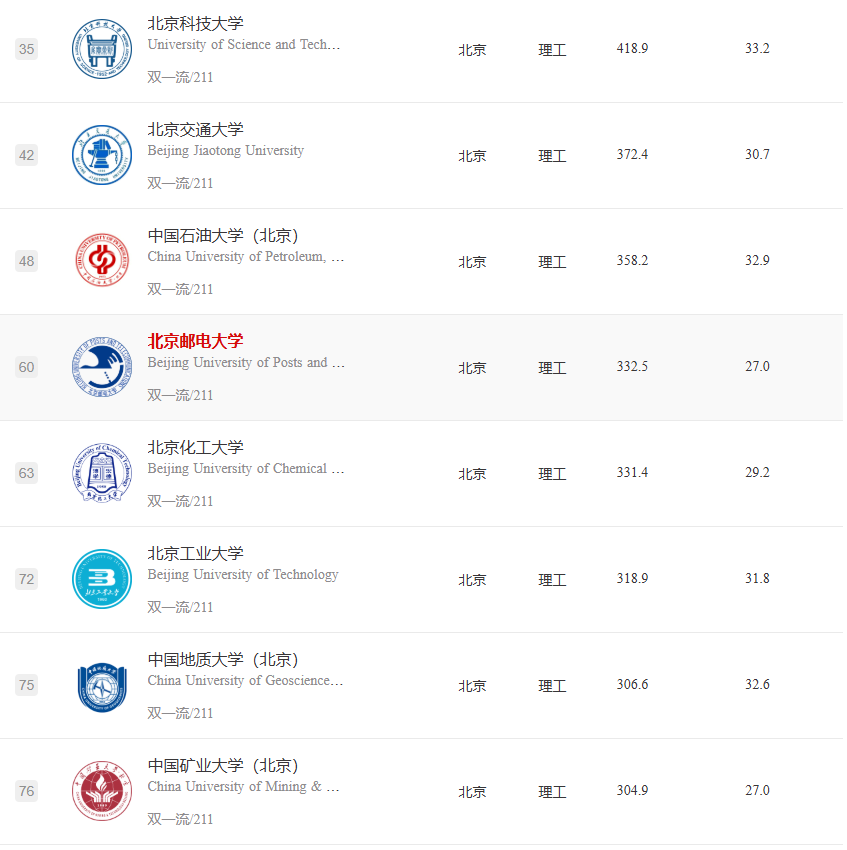
Task: Open 北京交通大学 details
Action: (x=195, y=130)
